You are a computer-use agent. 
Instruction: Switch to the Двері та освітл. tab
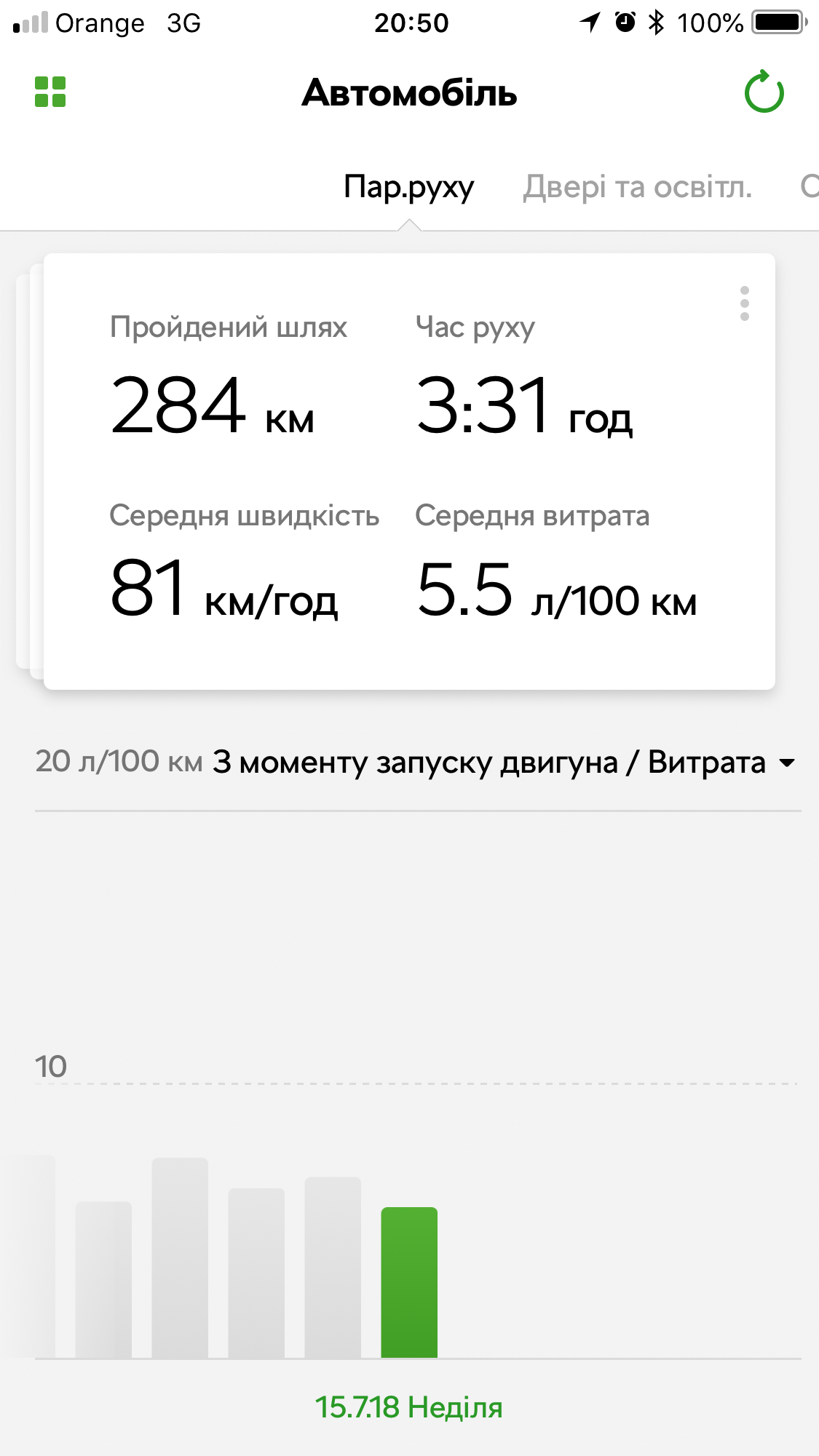click(637, 187)
